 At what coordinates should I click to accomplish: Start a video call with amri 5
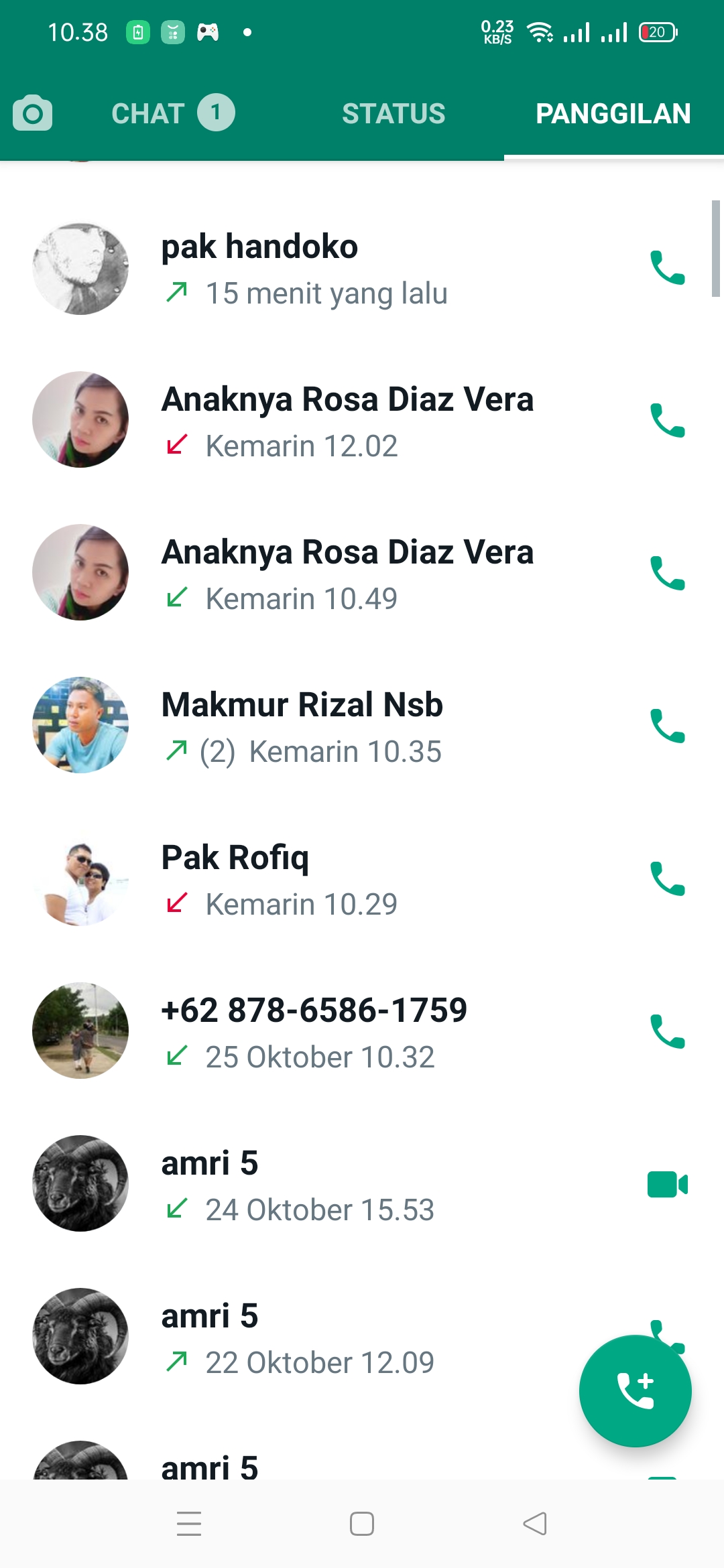[668, 1184]
